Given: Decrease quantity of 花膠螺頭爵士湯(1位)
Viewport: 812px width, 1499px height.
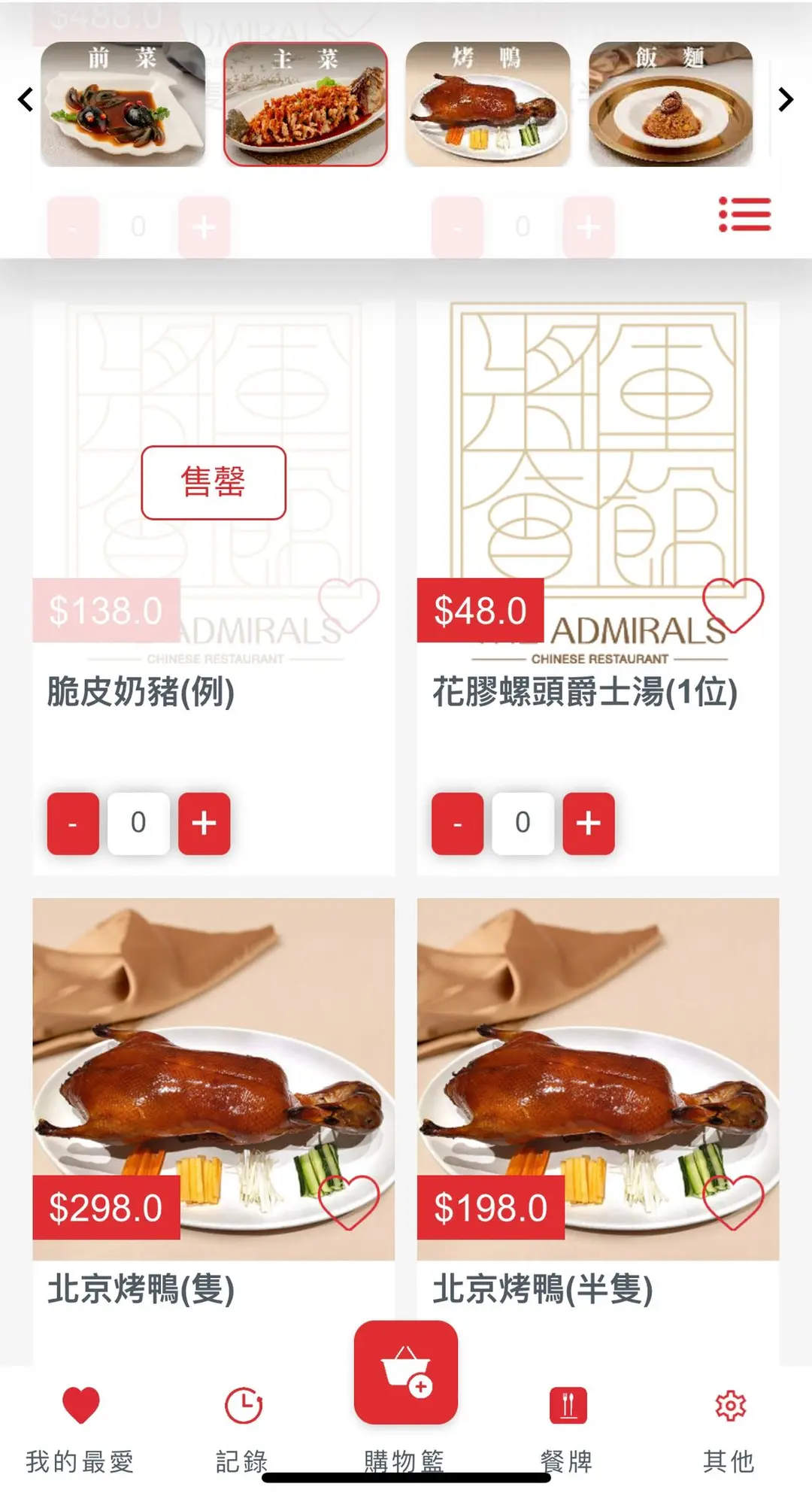Looking at the screenshot, I should [x=457, y=823].
